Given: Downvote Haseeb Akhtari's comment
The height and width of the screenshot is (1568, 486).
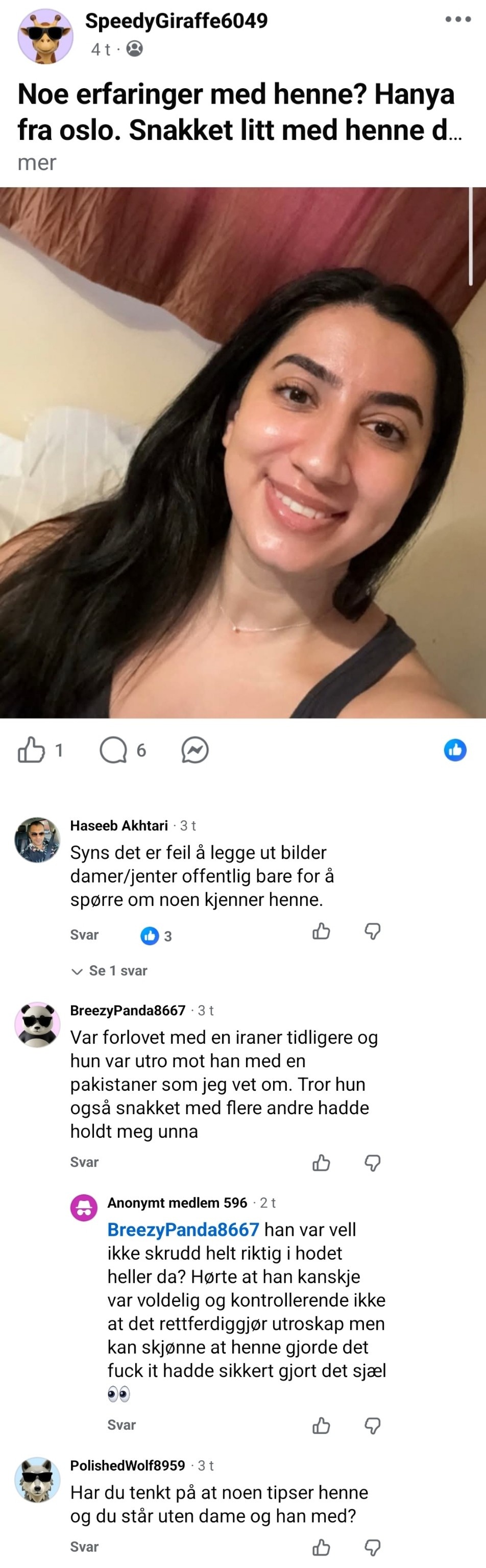Looking at the screenshot, I should (x=372, y=930).
